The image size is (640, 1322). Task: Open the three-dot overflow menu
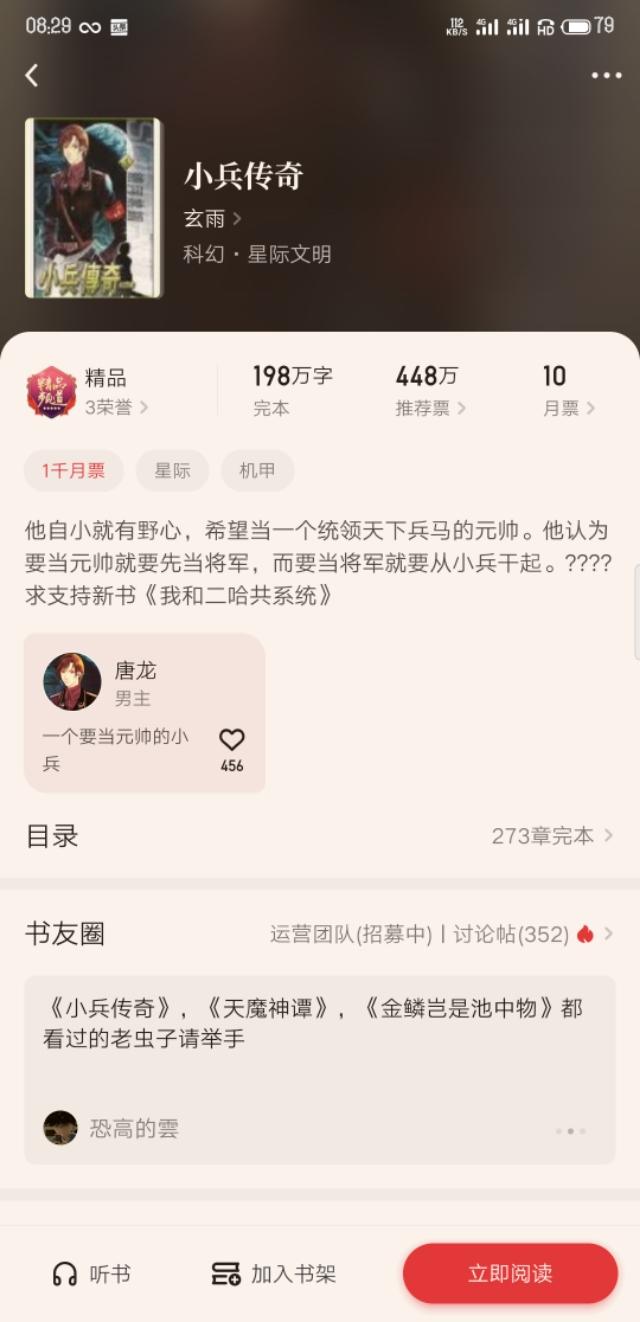coord(606,75)
